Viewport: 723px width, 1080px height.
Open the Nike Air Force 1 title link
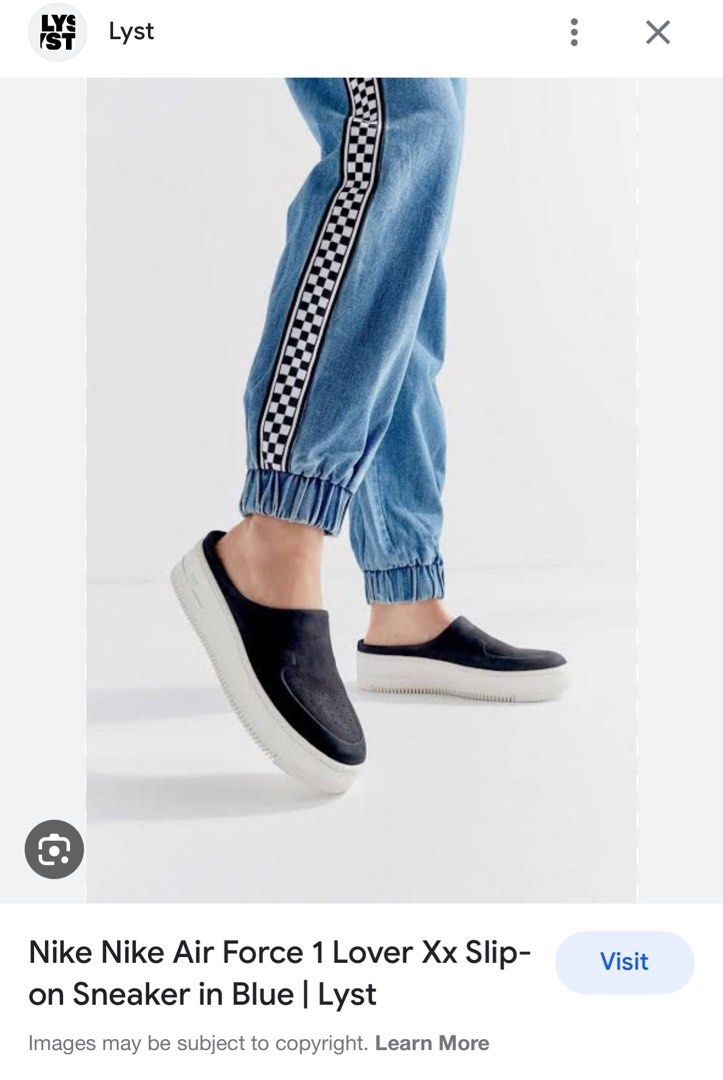click(x=279, y=973)
